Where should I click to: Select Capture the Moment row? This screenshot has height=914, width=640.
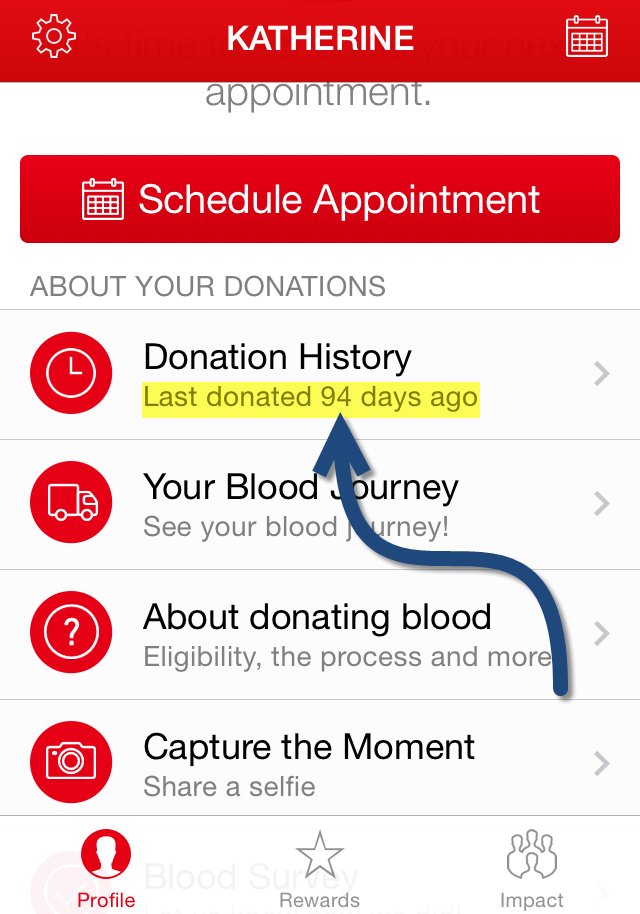tap(320, 764)
